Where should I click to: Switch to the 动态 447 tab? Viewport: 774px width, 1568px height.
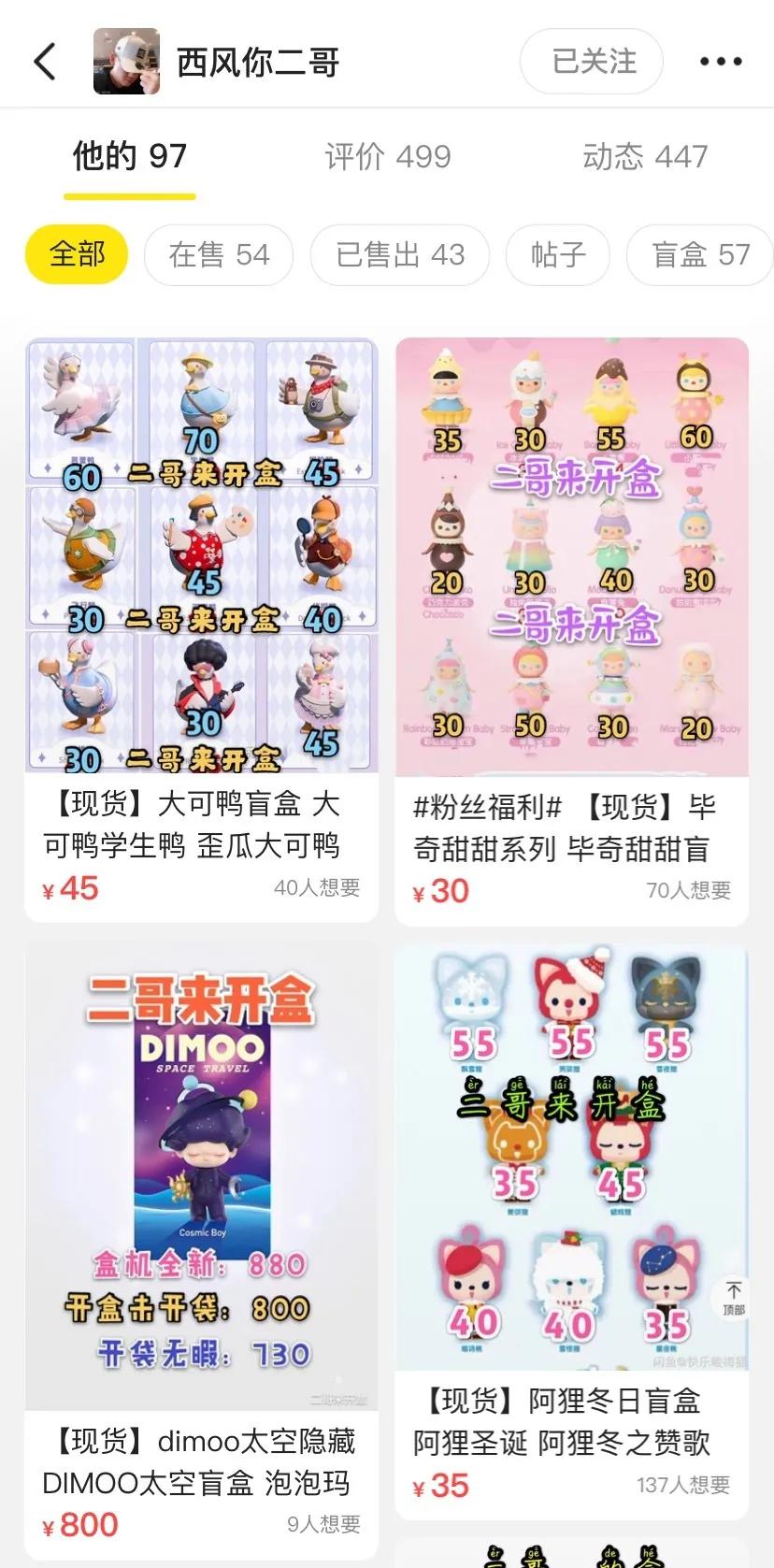click(x=645, y=156)
